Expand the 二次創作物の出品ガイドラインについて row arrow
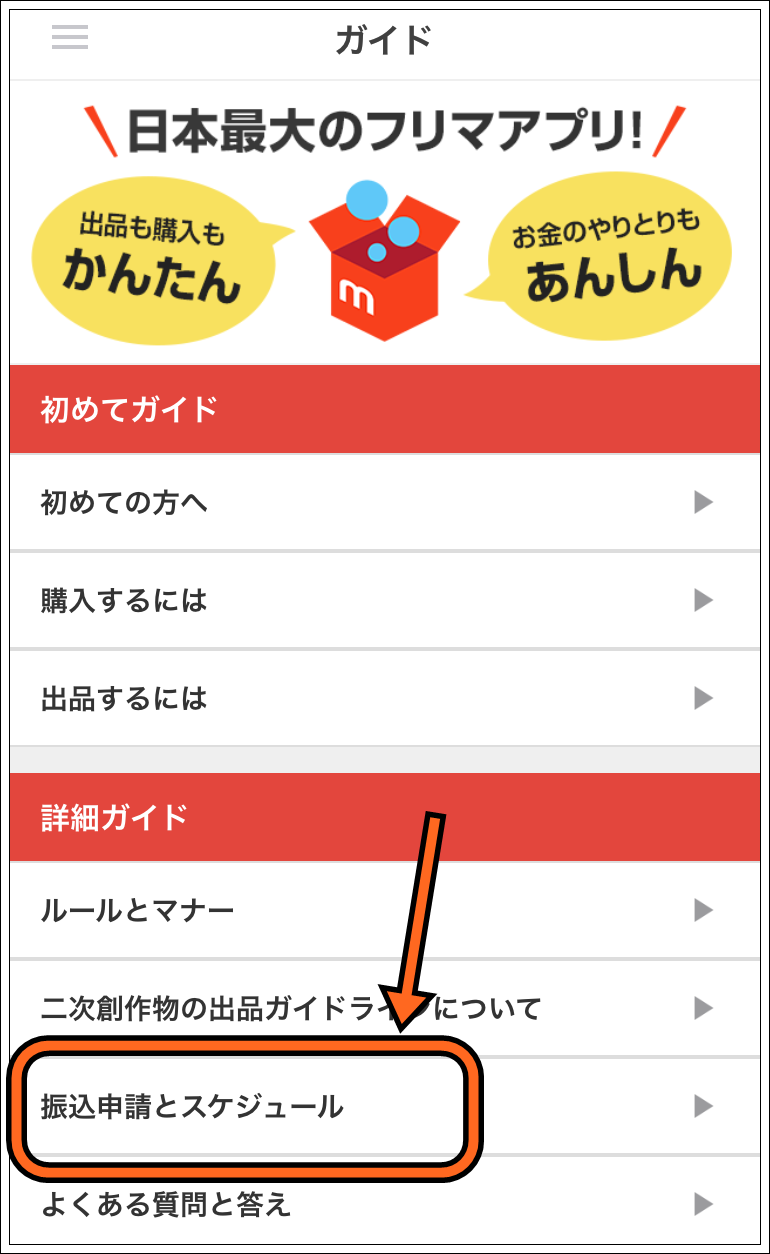Viewport: 770px width, 1254px height. (x=705, y=1009)
